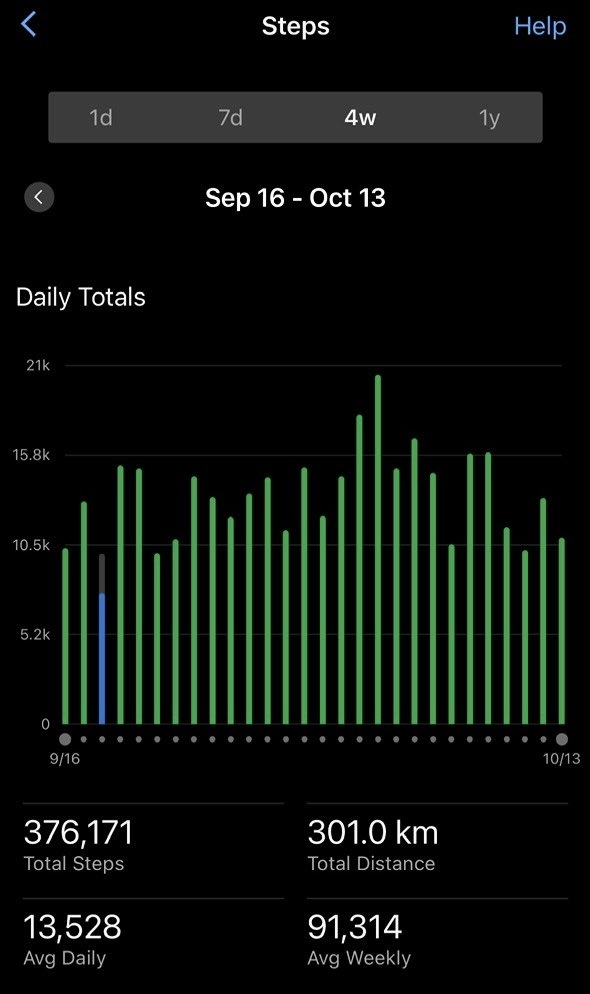Tap the tallest green bar in the chart
590x994 pixels.
coord(378,550)
